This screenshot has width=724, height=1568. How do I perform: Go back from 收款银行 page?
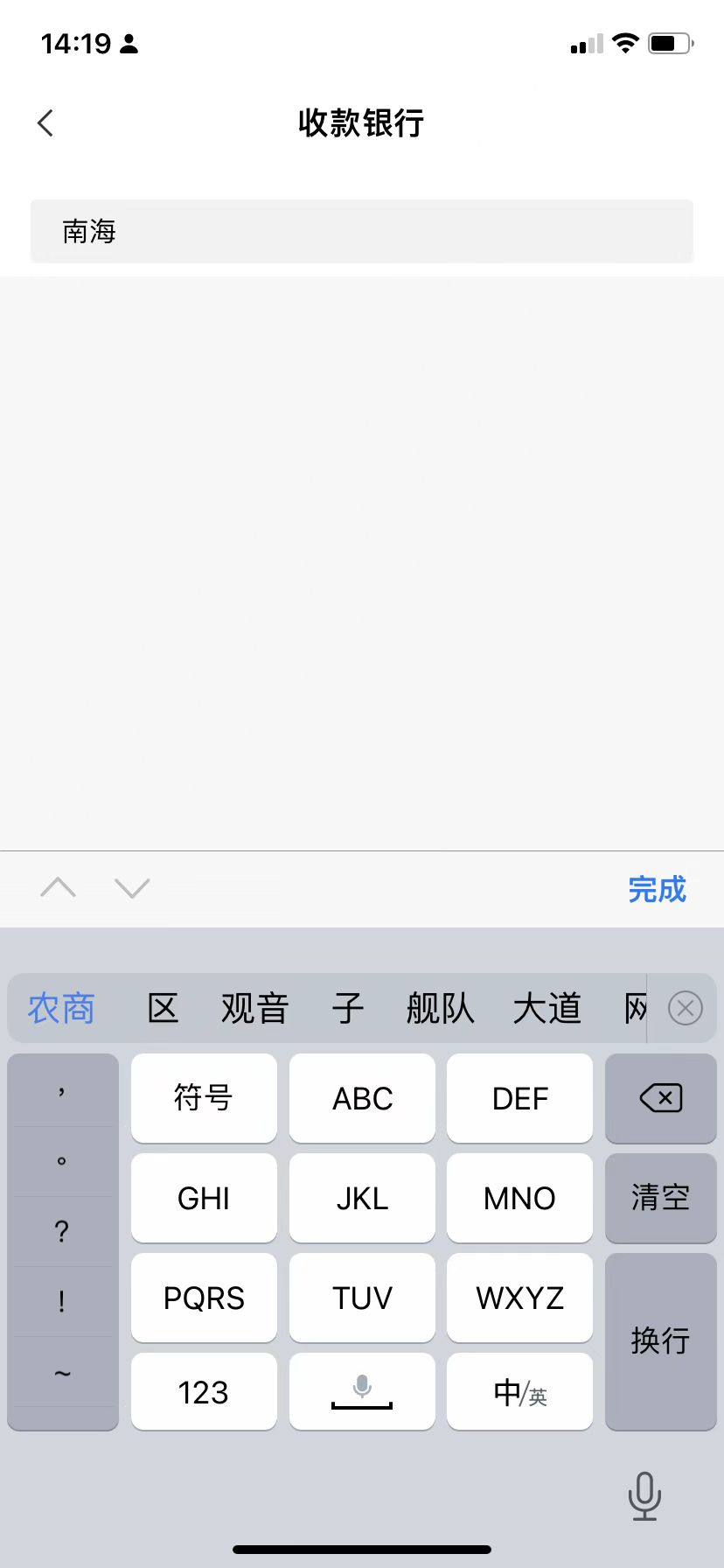click(45, 123)
